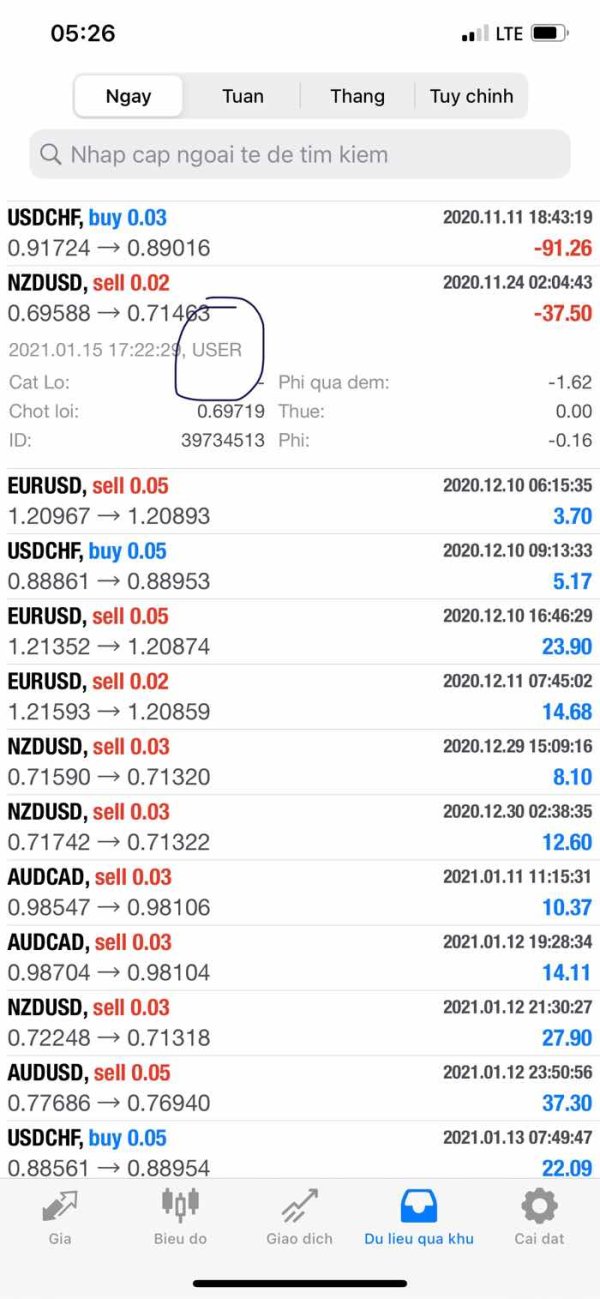600x1299 pixels.
Task: Expand the NZDUSD sell 0.03 trade with 27.90
Action: click(x=300, y=1022)
